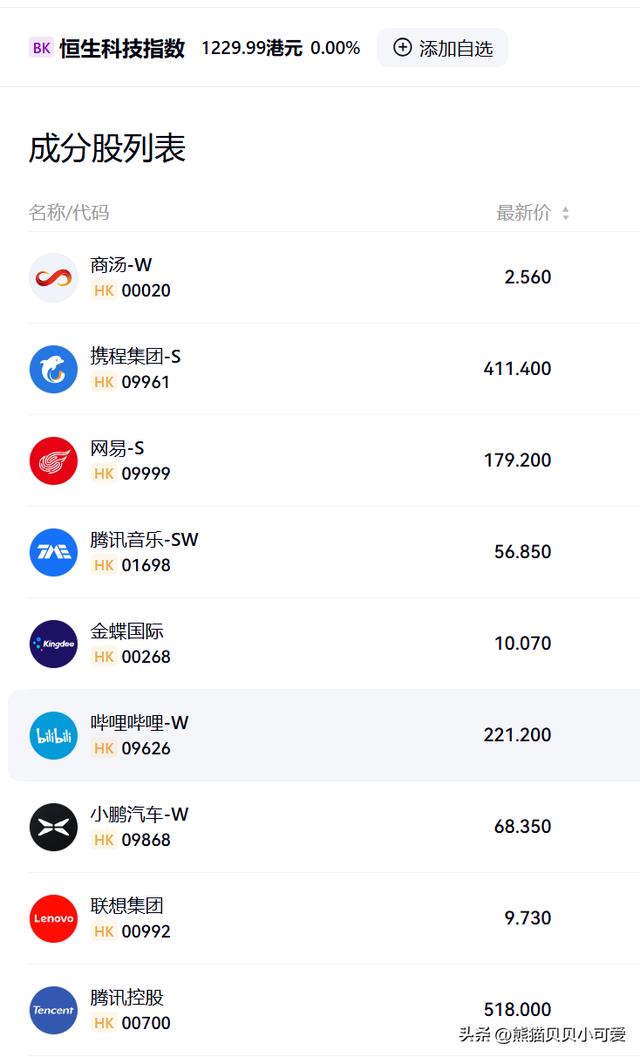Image resolution: width=640 pixels, height=1057 pixels.
Task: Open the 商汤-W stock row
Action: click(x=121, y=266)
